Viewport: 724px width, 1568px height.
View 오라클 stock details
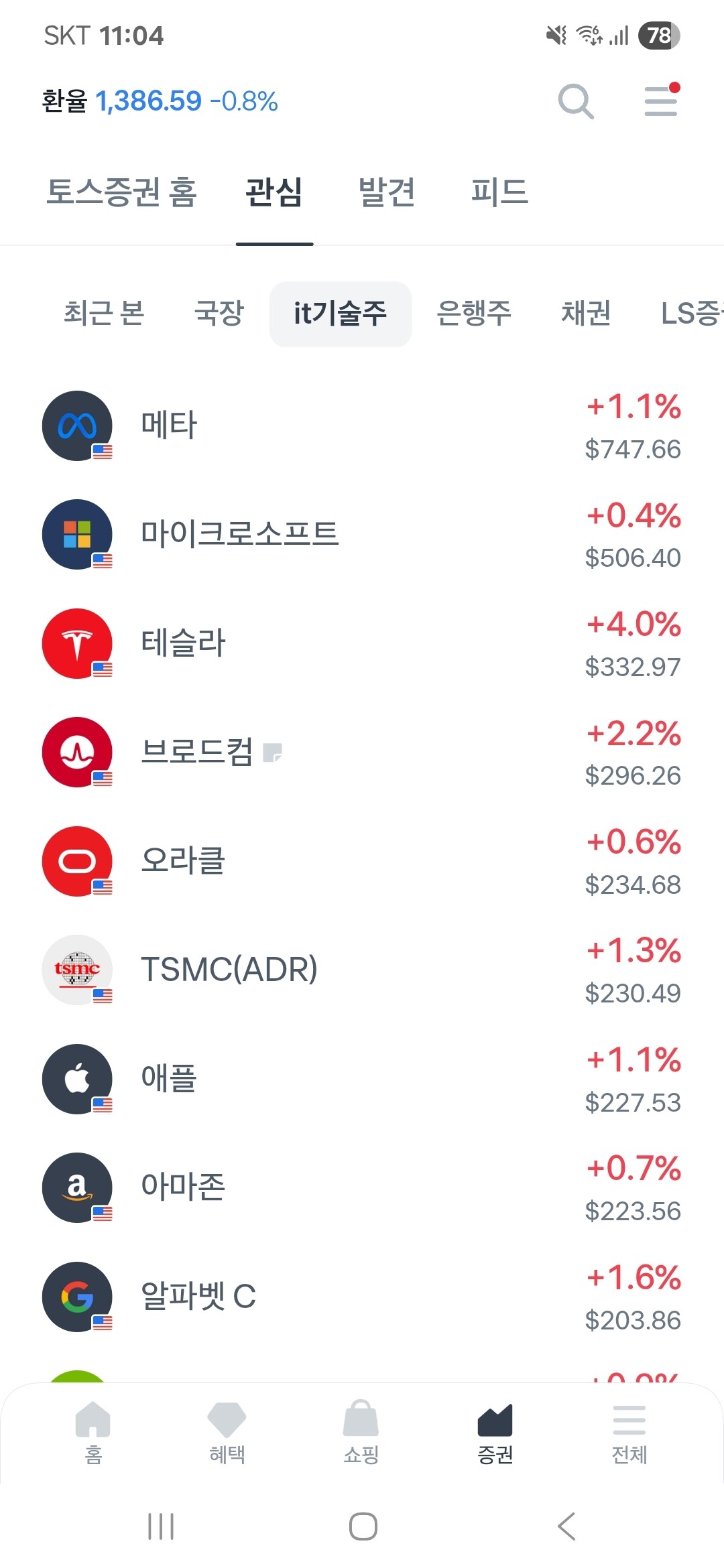coord(362,861)
